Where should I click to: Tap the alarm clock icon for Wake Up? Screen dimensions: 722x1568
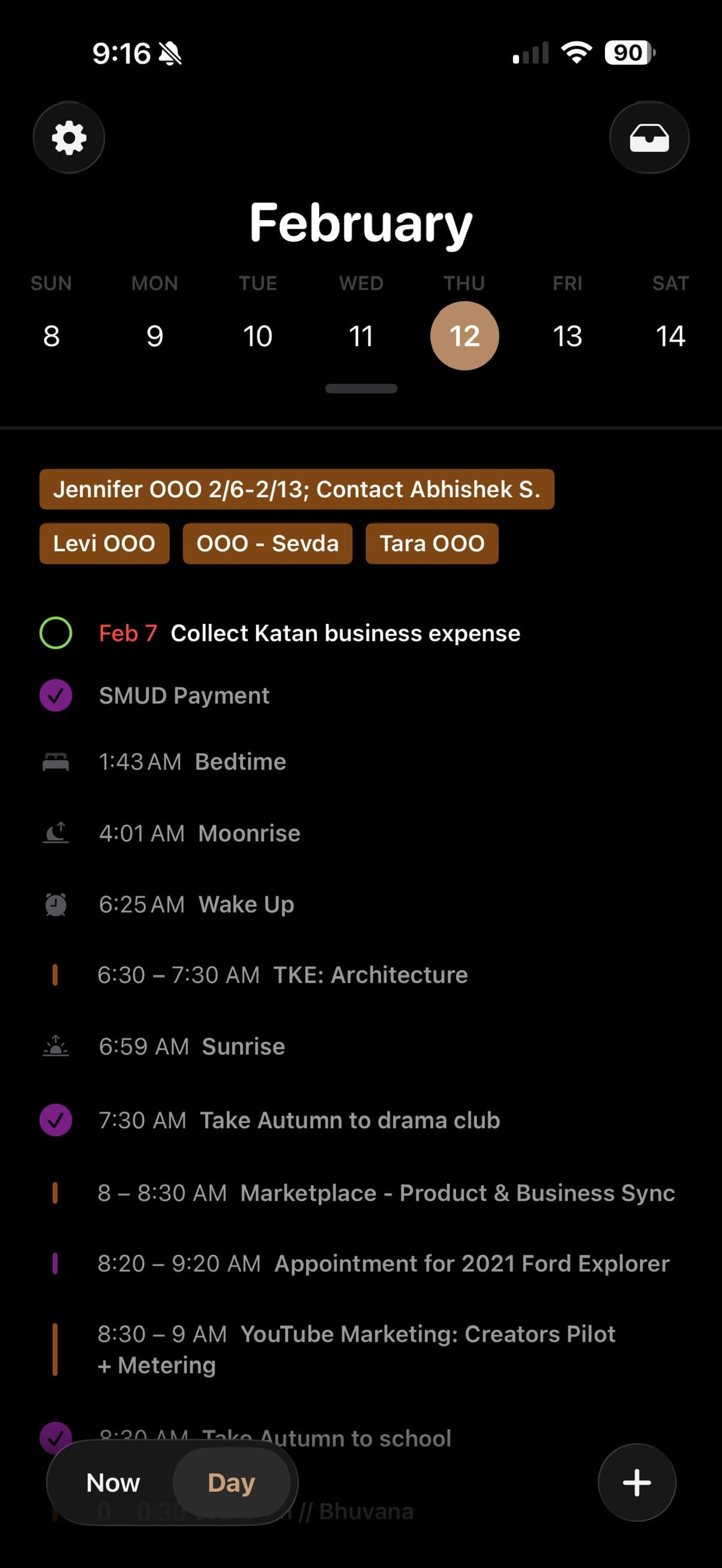55,905
